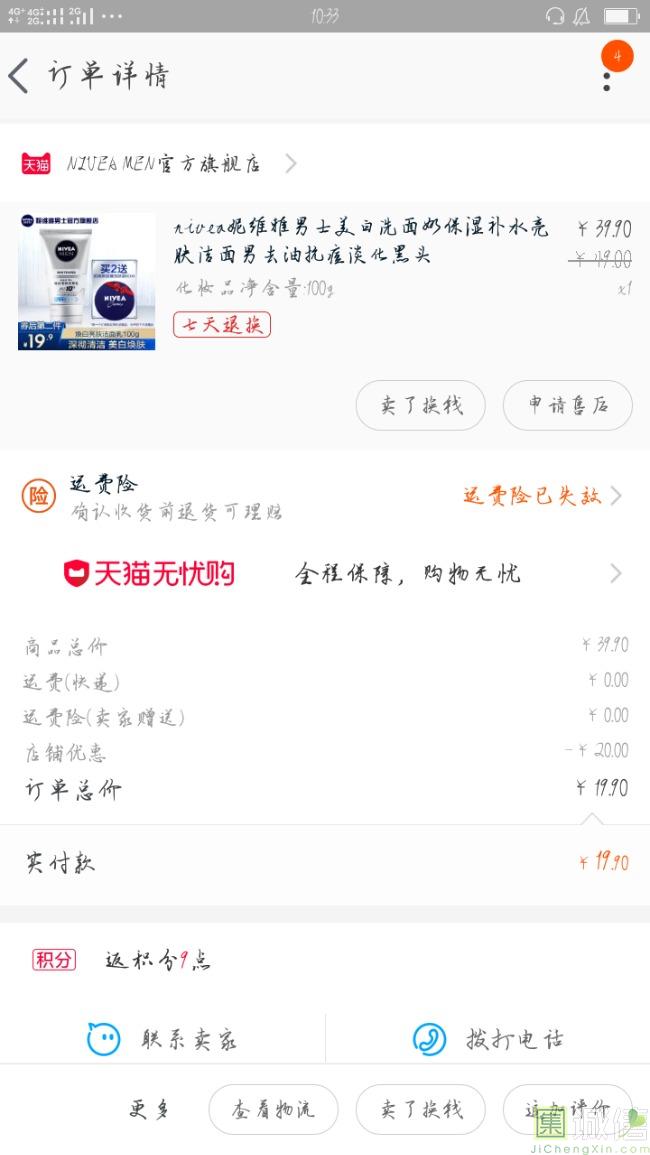Tap 拨打电话 to call the seller
Viewport: 650px width, 1155px height.
pos(488,1039)
